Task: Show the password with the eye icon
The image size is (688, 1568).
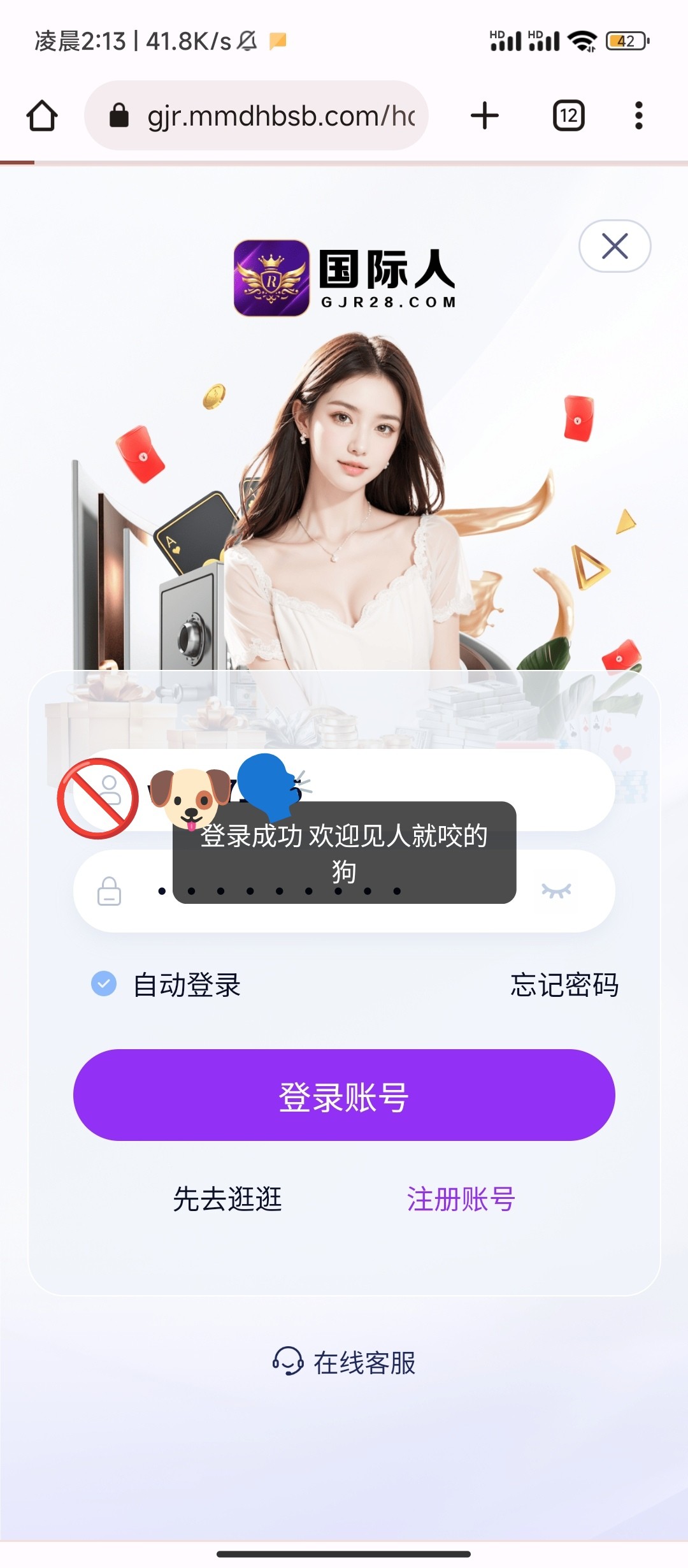Action: click(x=556, y=890)
